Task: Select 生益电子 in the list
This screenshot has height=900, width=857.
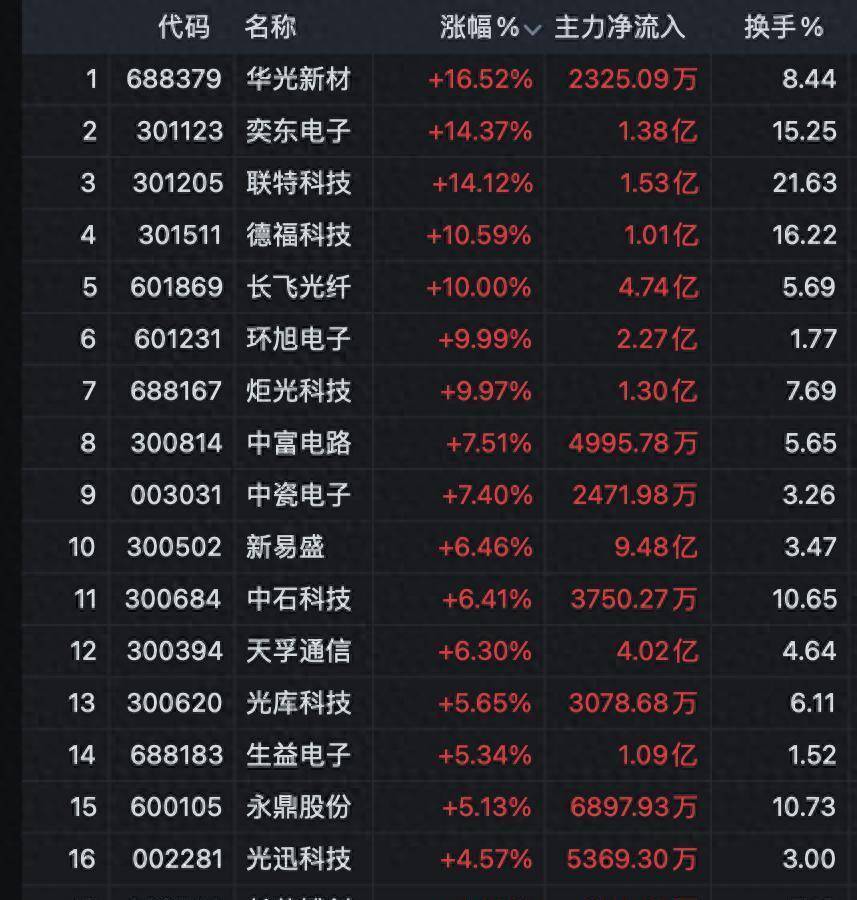Action: [x=298, y=755]
